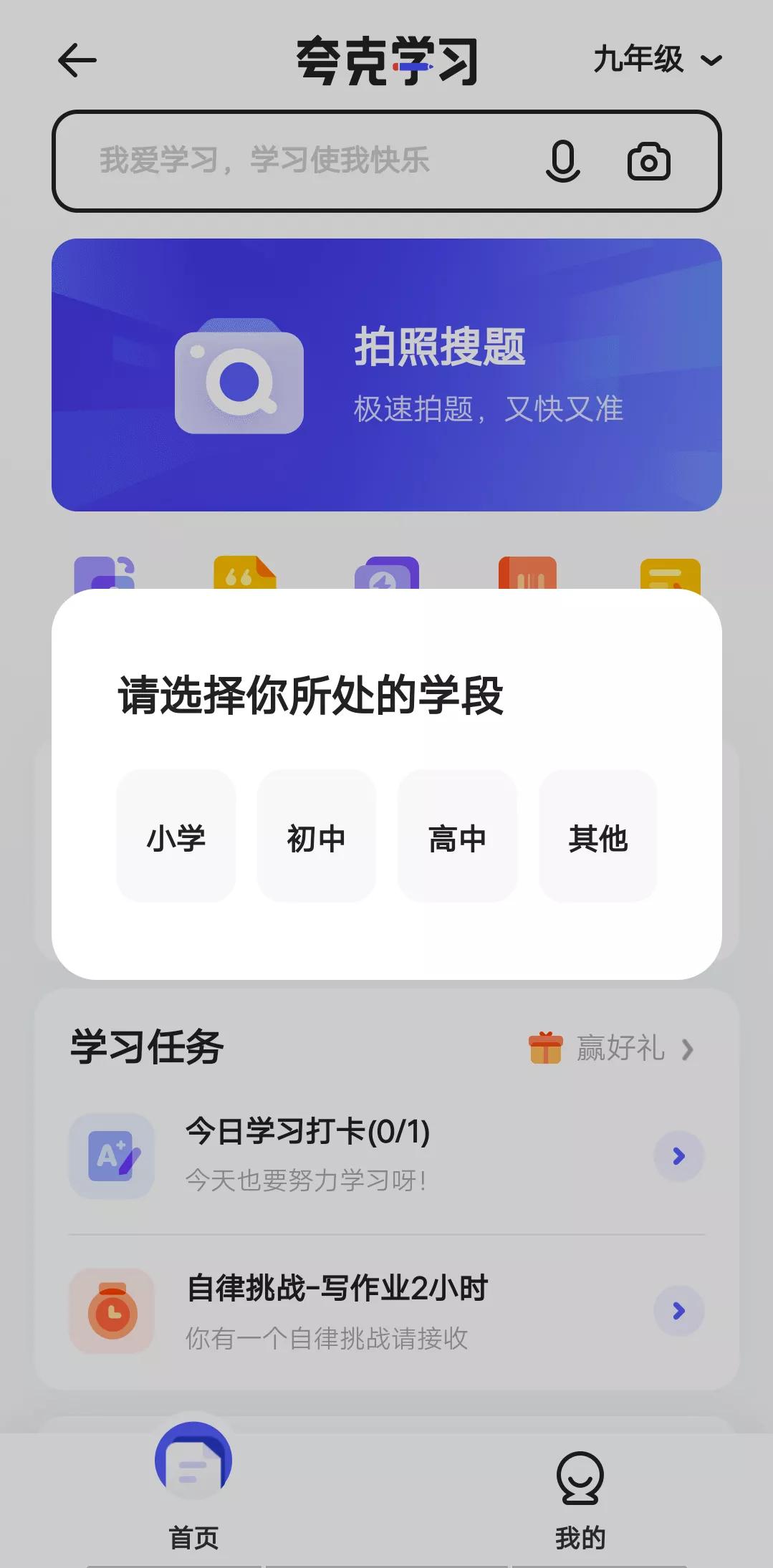The height and width of the screenshot is (1568, 773).
Task: Pick 其他 as your school stage
Action: click(x=598, y=836)
